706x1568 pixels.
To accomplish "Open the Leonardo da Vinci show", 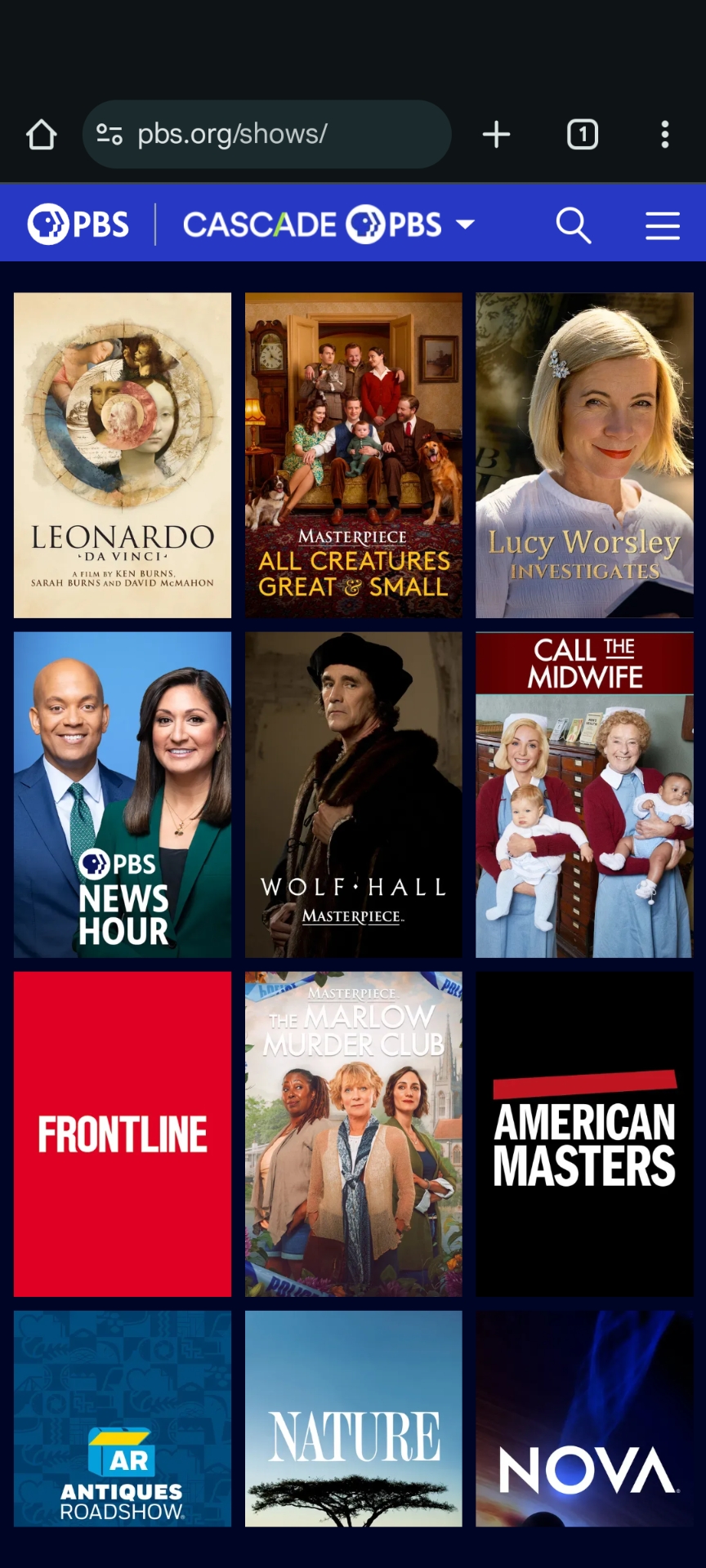I will 123,455.
